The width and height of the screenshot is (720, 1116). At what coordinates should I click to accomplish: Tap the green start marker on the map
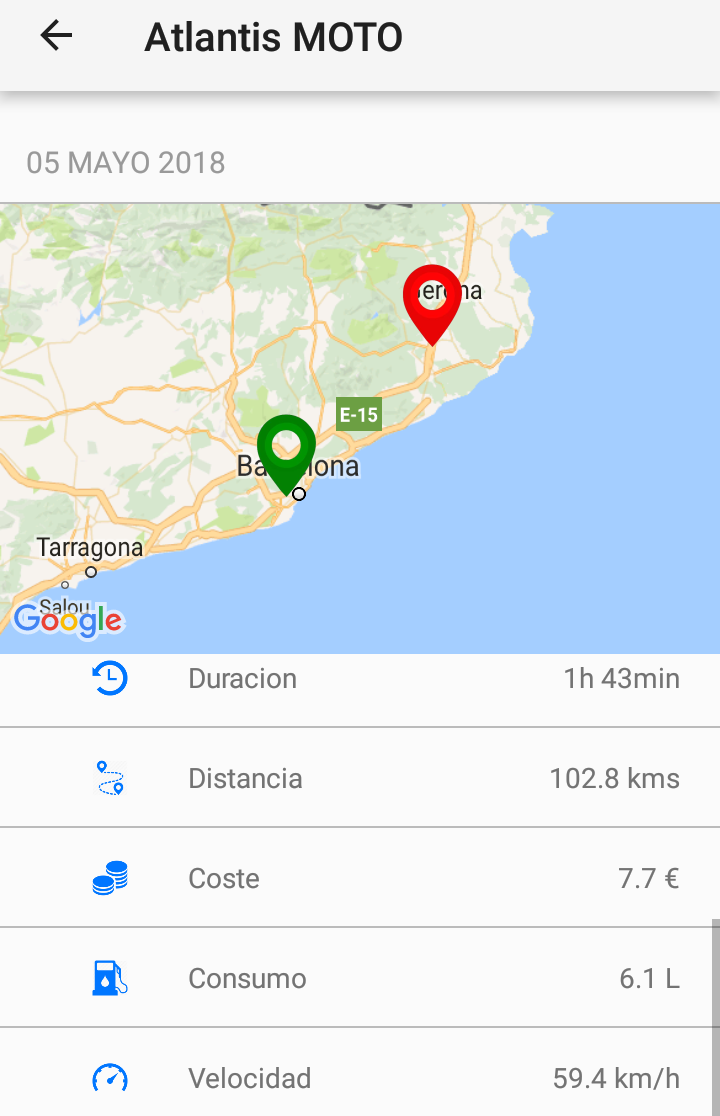coord(286,448)
